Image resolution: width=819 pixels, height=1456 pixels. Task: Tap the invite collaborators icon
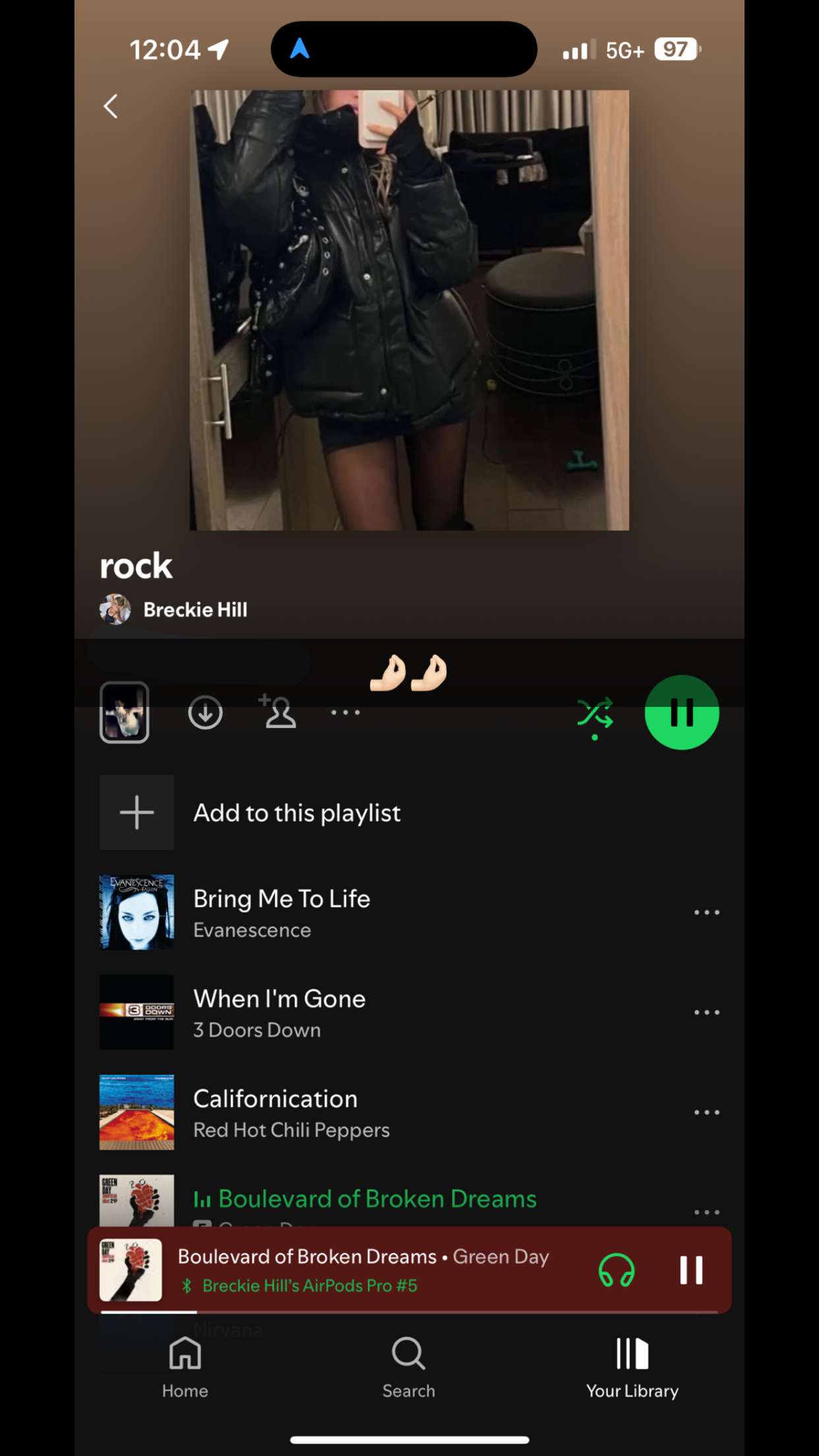(278, 712)
